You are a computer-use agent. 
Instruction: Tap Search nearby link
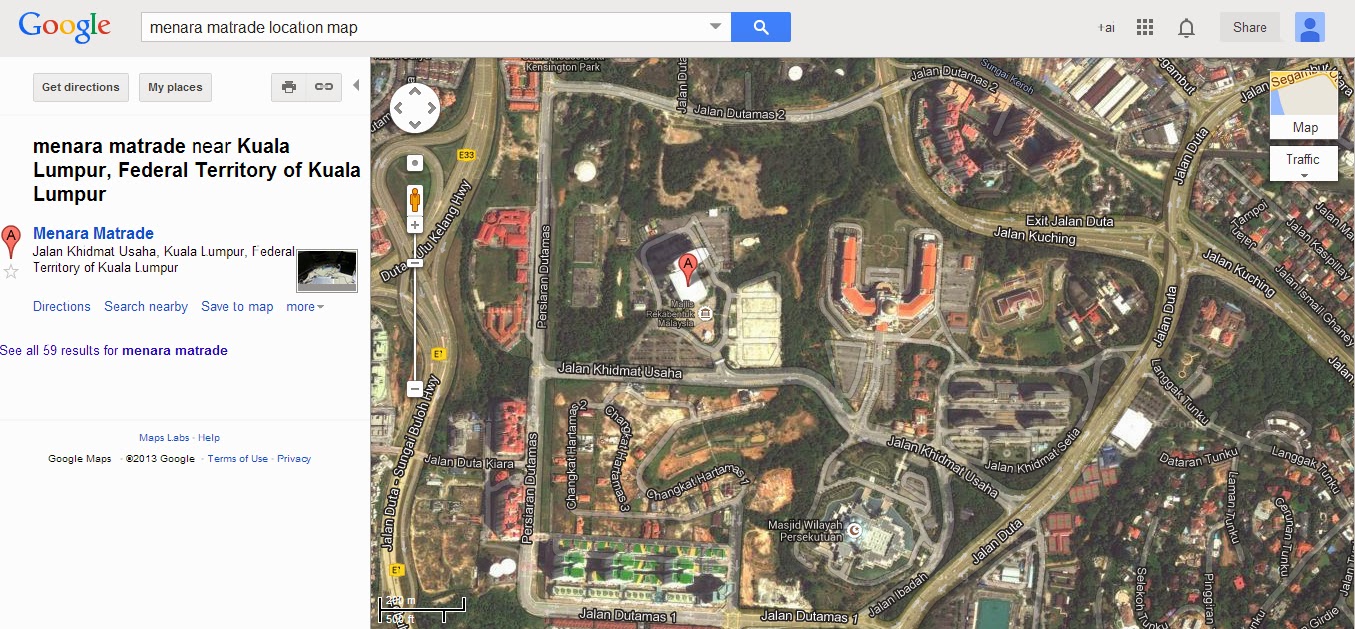[x=146, y=307]
